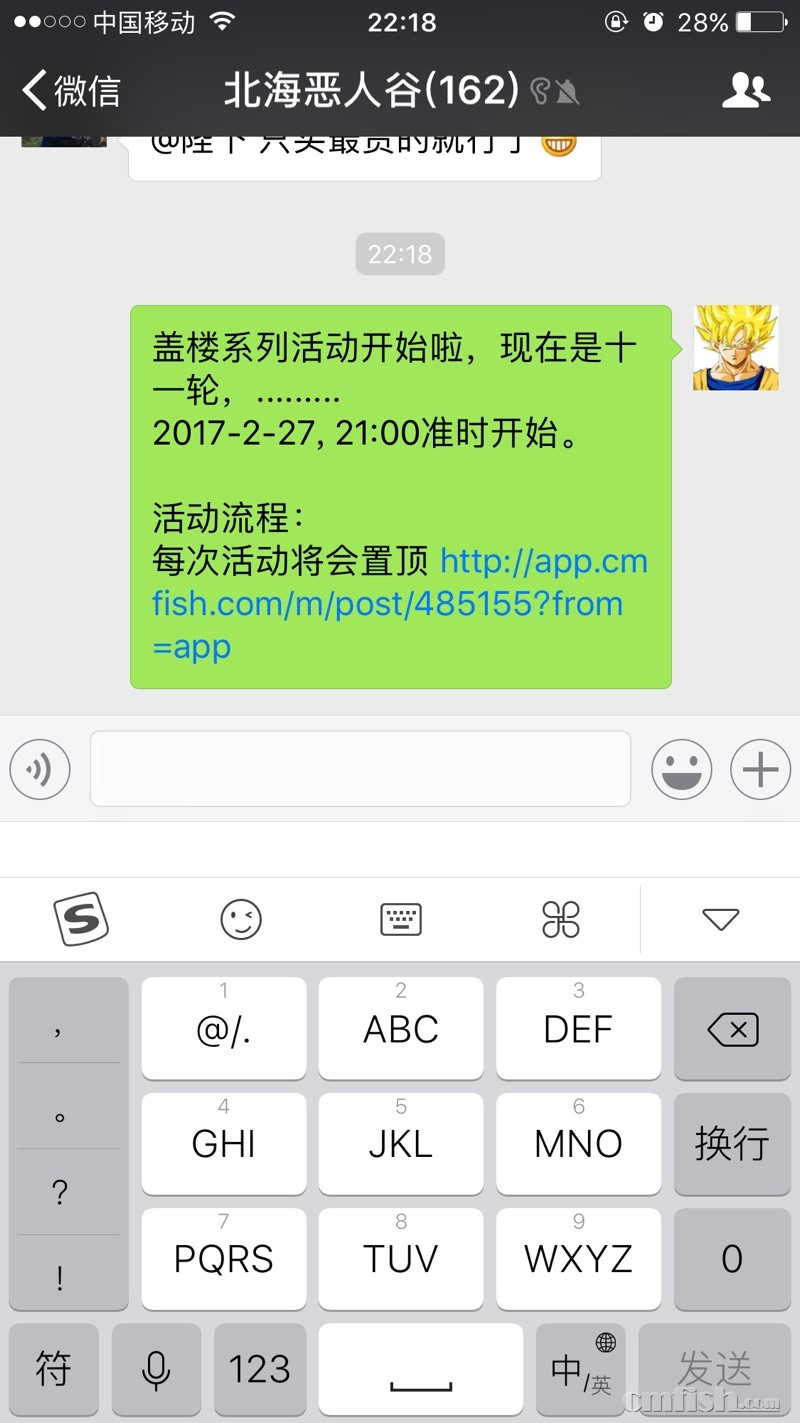The width and height of the screenshot is (800, 1423).
Task: Collapse the keyboard with down arrow
Action: coord(720,919)
